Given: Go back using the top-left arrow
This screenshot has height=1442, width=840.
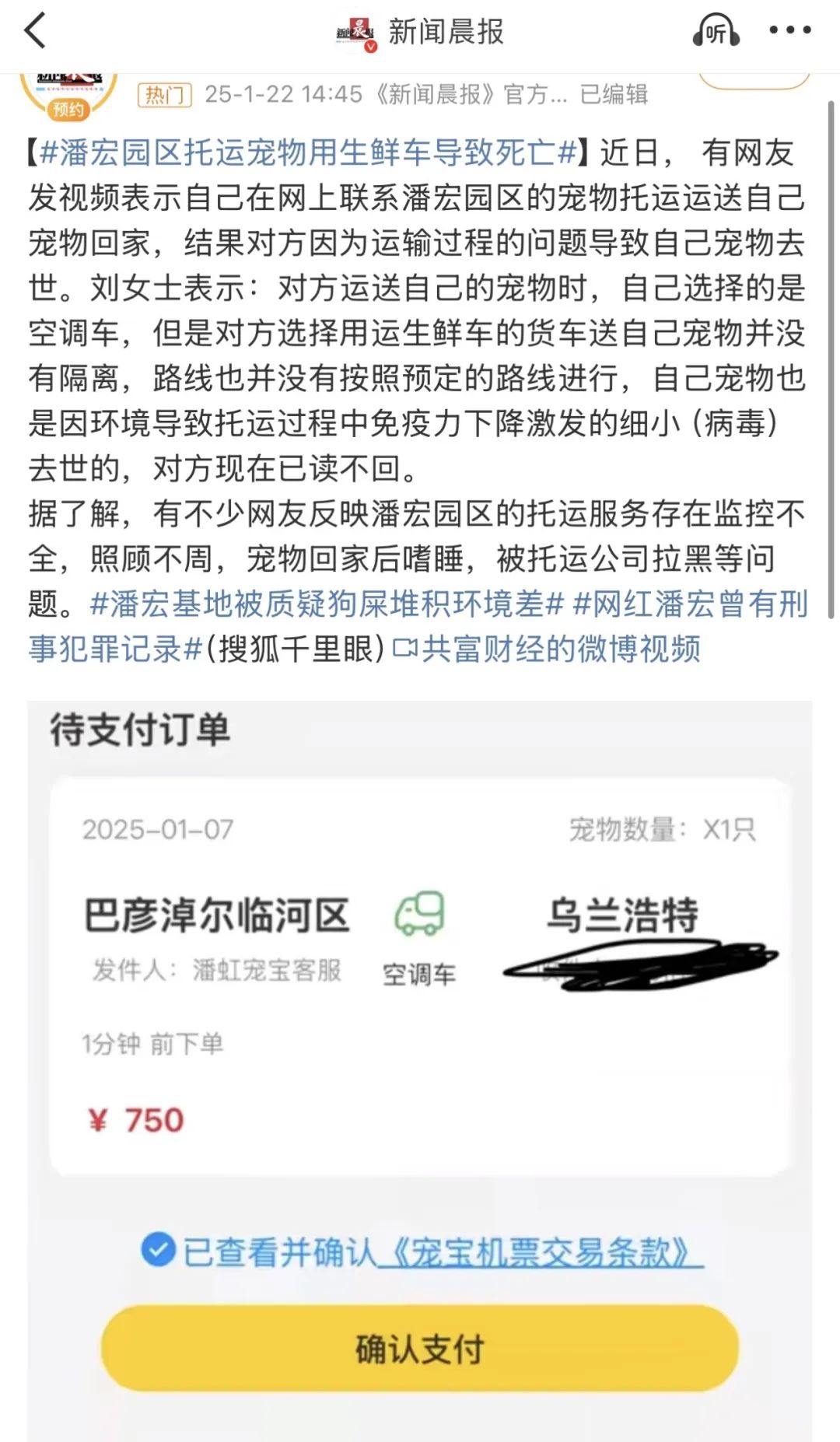Looking at the screenshot, I should 36,32.
